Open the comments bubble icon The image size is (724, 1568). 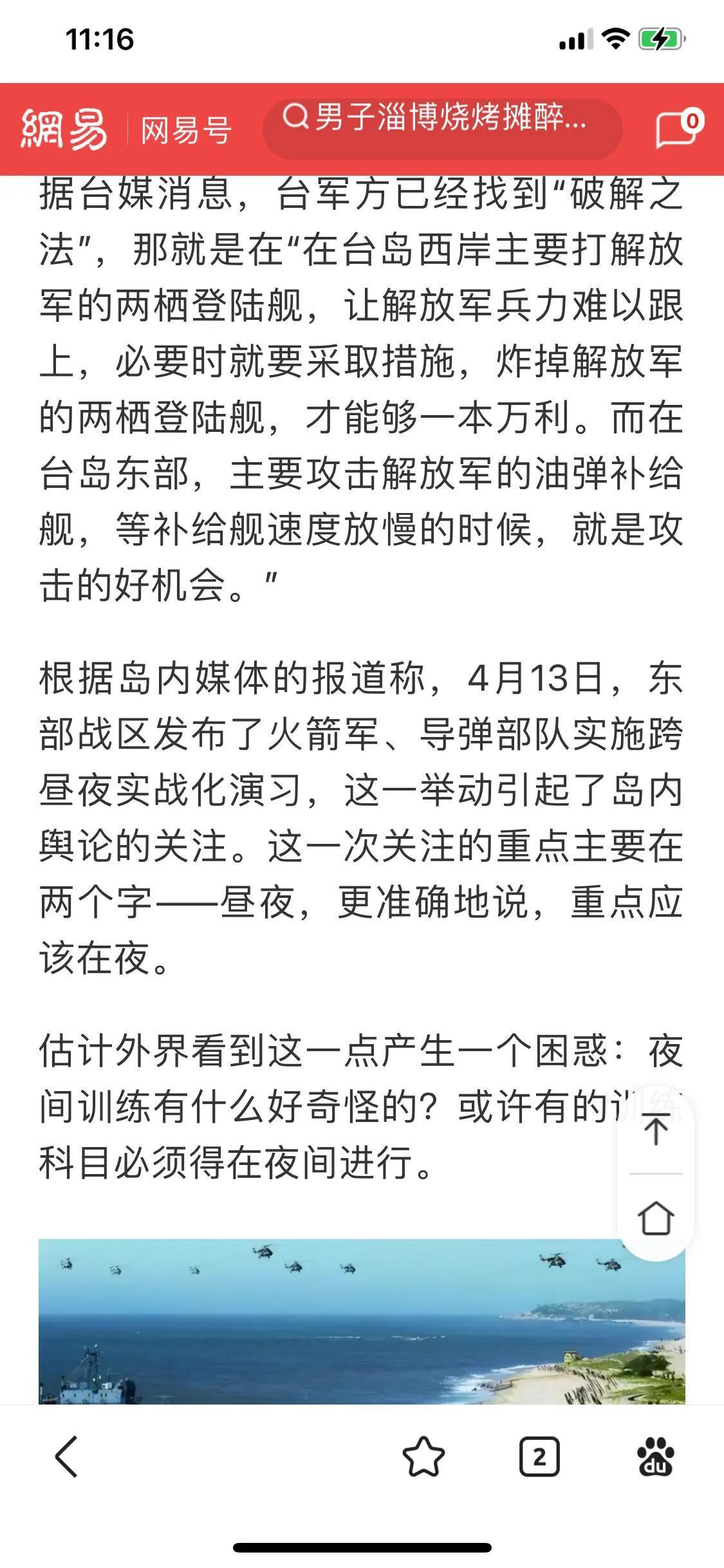coord(677,129)
